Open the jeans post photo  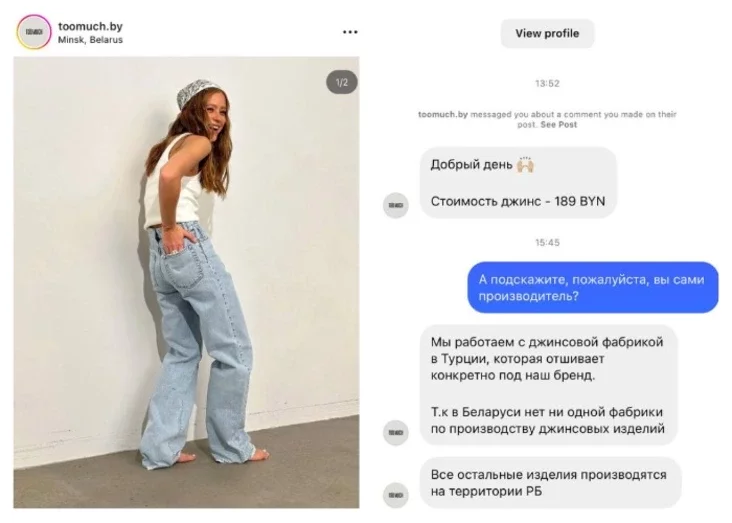coord(186,280)
